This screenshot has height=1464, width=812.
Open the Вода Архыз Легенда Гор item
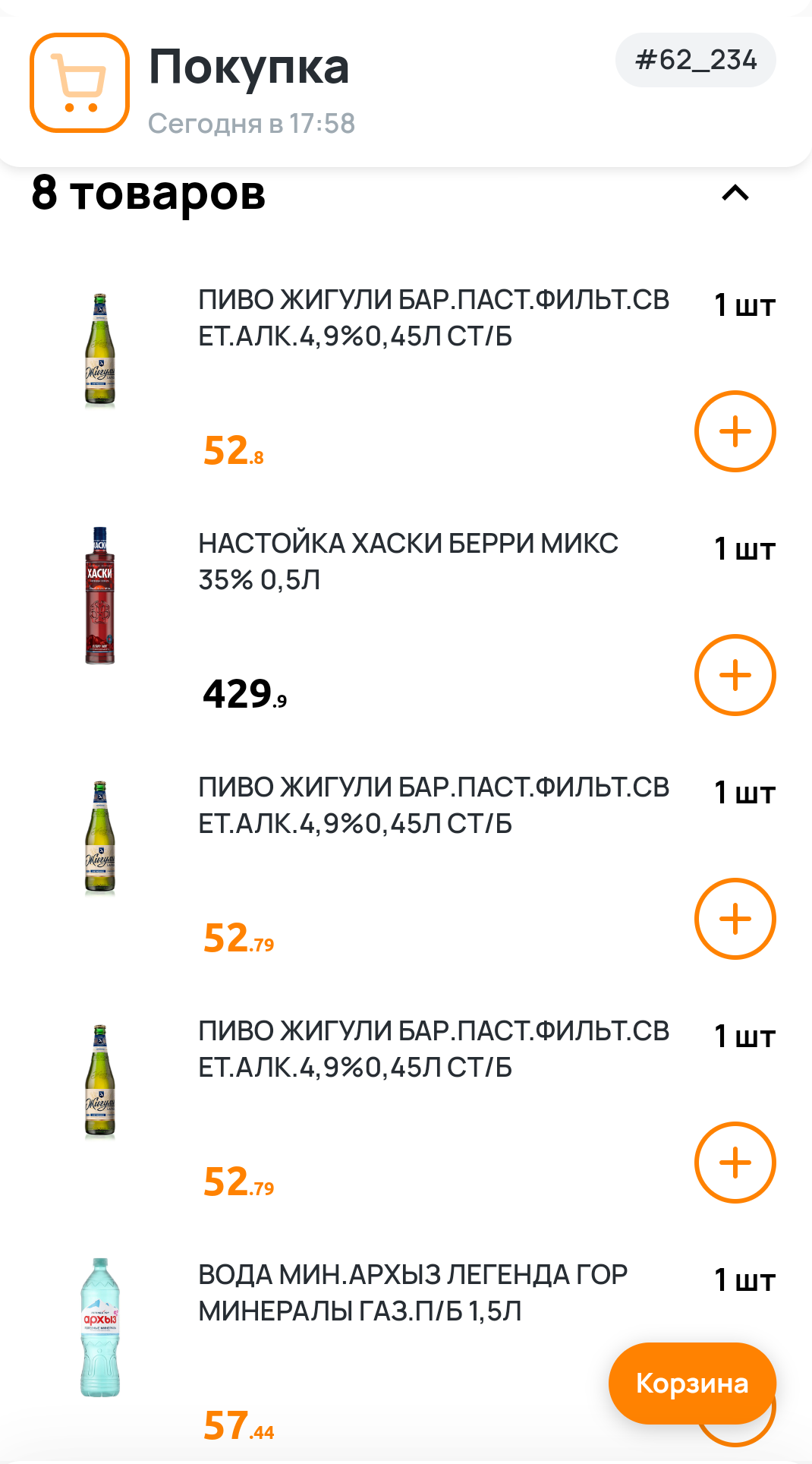pos(413,1292)
